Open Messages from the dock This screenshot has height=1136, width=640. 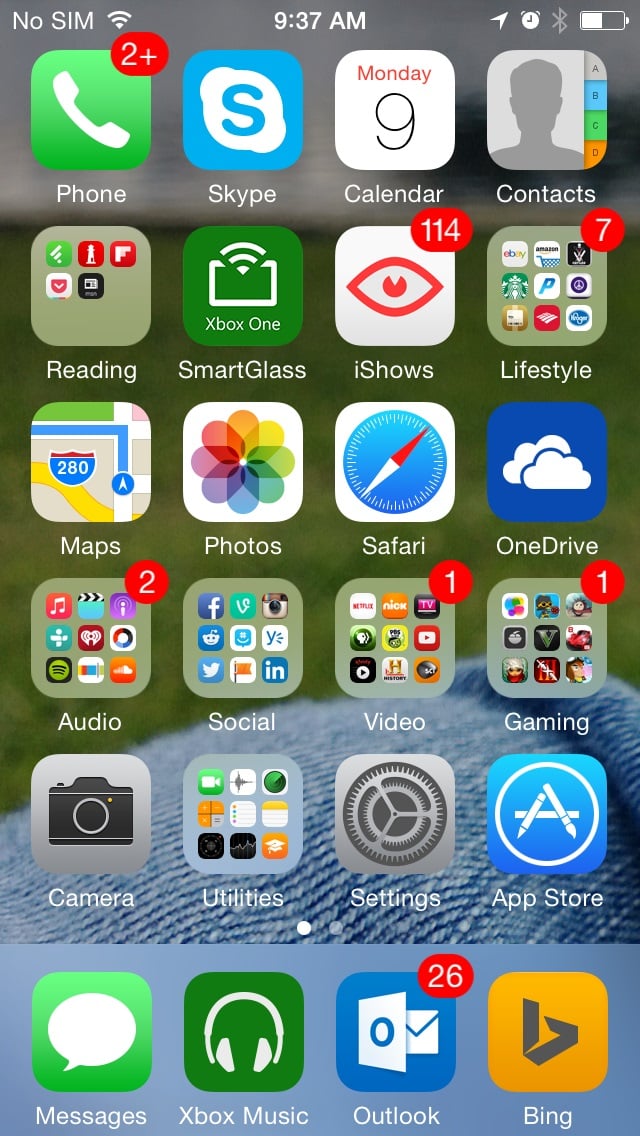(91, 1032)
